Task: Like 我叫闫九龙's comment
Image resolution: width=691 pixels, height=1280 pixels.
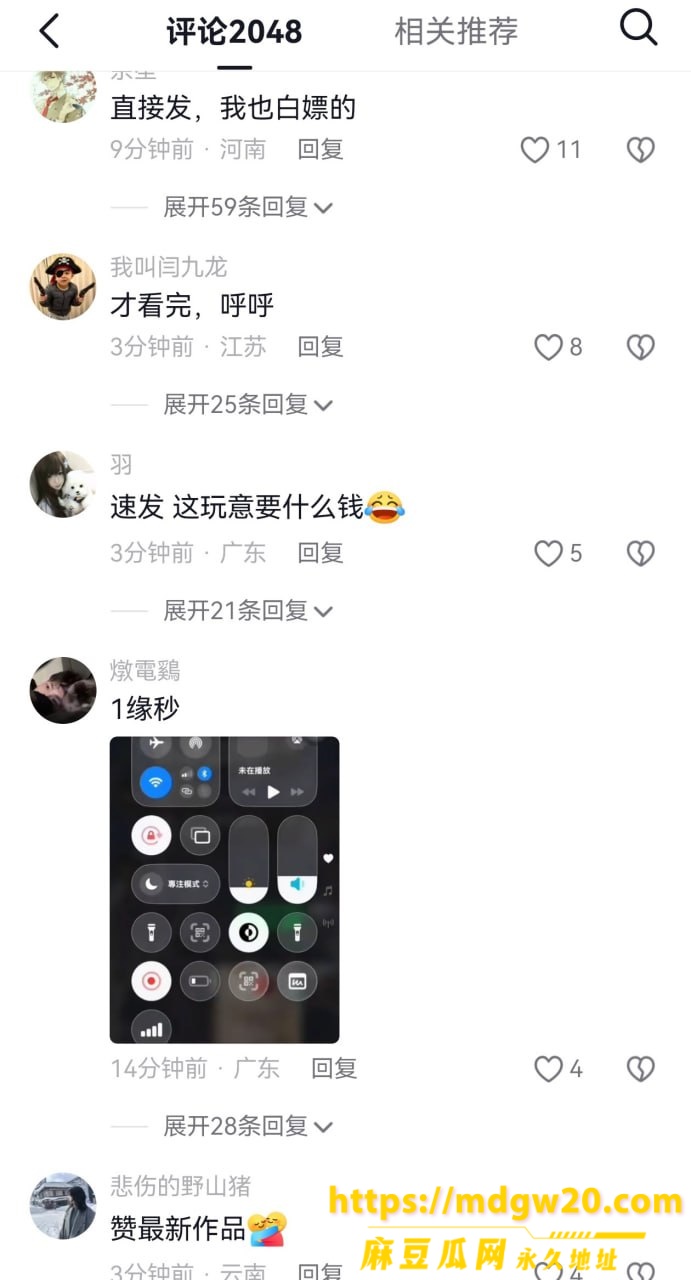Action: (x=548, y=347)
